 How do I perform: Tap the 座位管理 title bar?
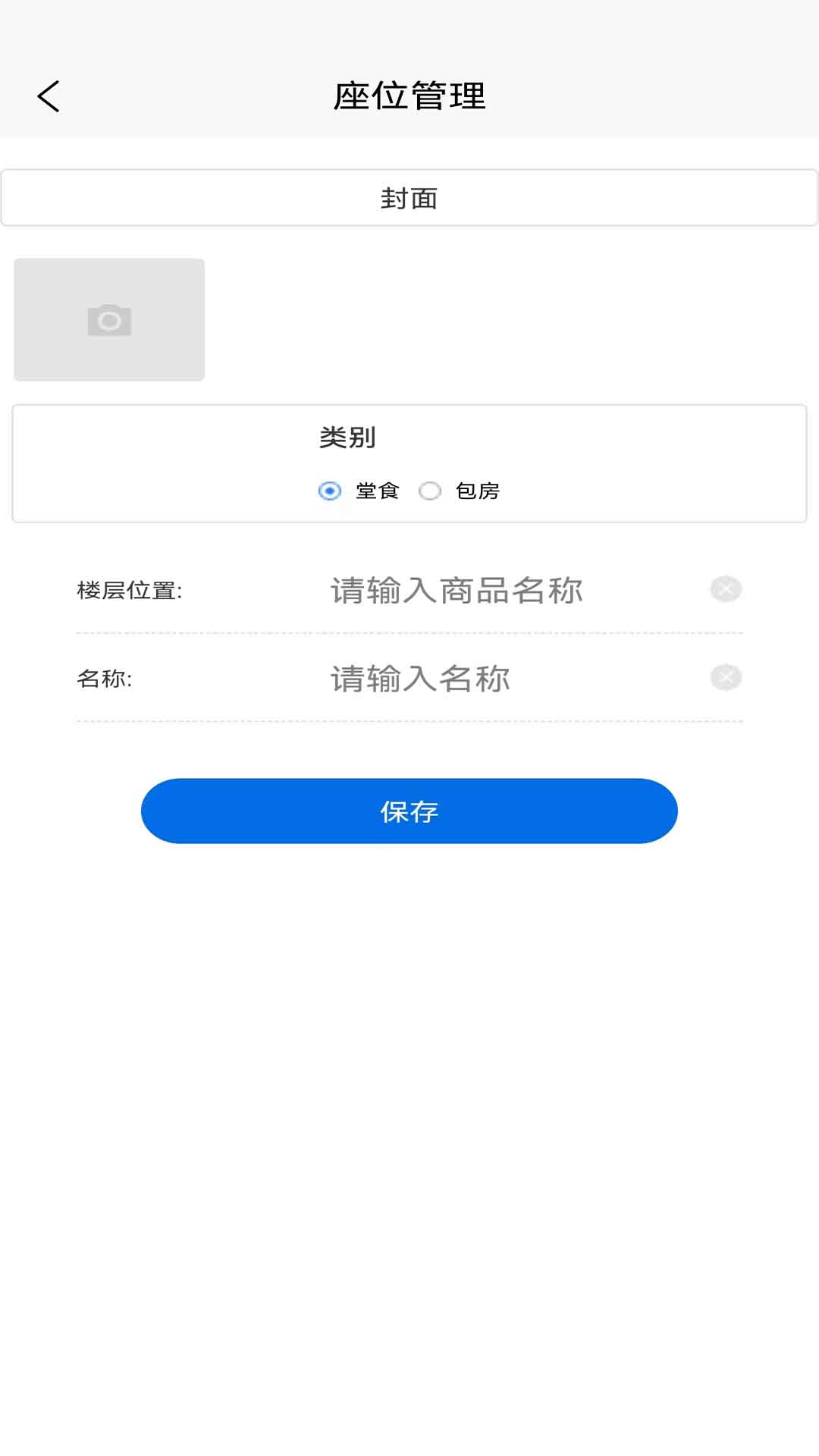pyautogui.click(x=409, y=96)
